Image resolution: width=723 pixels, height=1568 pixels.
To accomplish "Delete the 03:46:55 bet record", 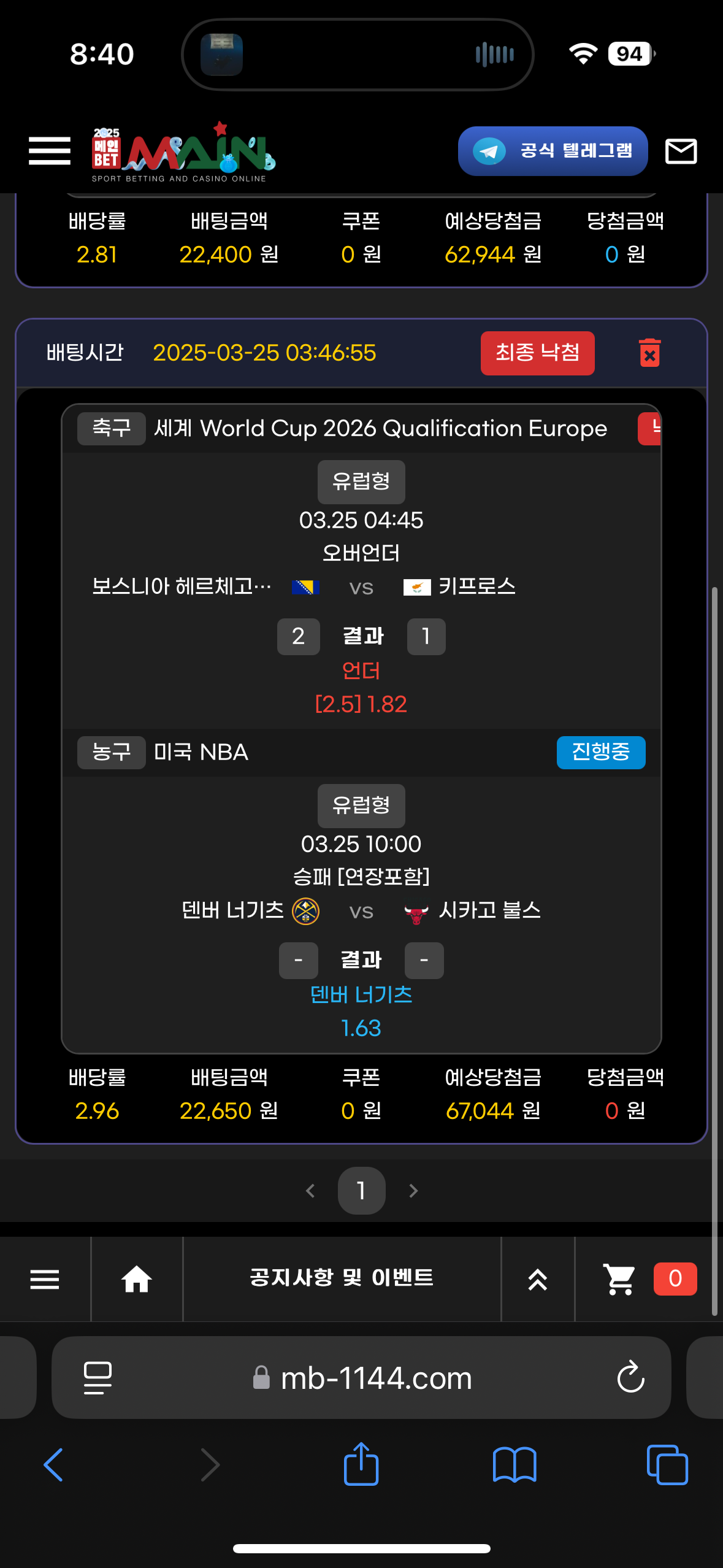I will tap(649, 353).
